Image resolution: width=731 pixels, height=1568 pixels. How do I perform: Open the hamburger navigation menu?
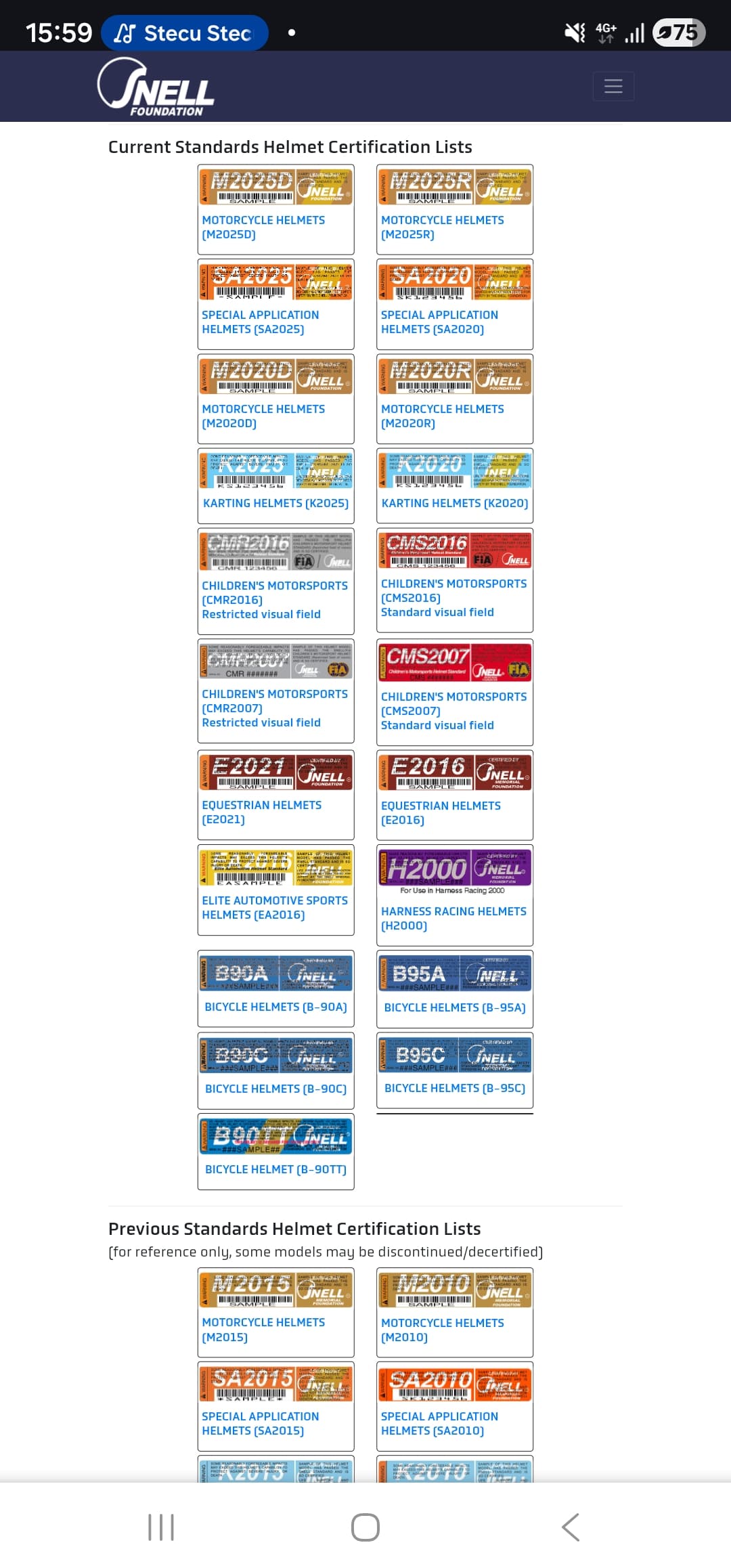pos(613,87)
